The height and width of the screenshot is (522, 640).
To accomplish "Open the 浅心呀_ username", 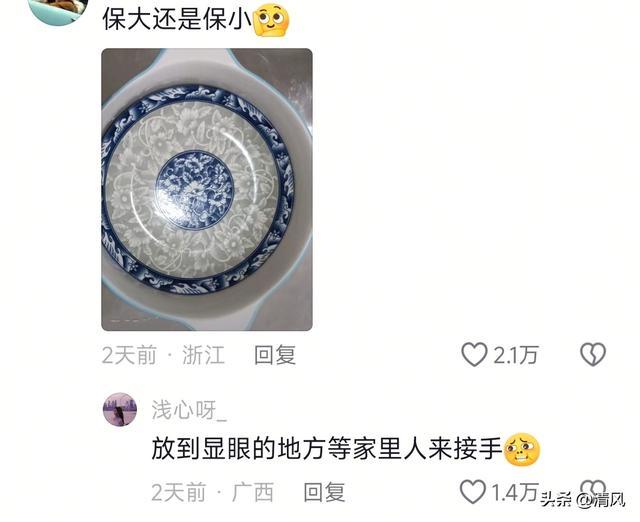I will pyautogui.click(x=189, y=410).
